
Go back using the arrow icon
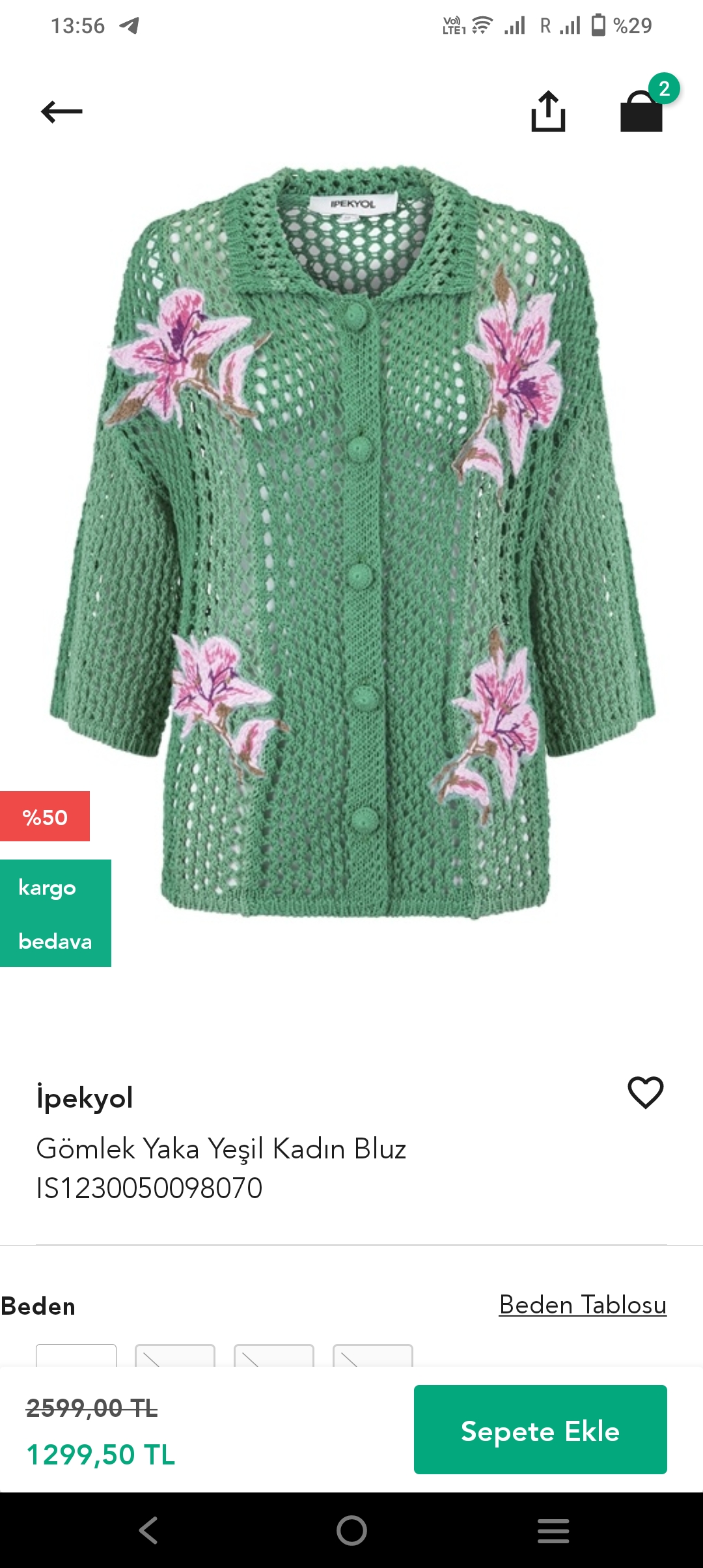(62, 111)
